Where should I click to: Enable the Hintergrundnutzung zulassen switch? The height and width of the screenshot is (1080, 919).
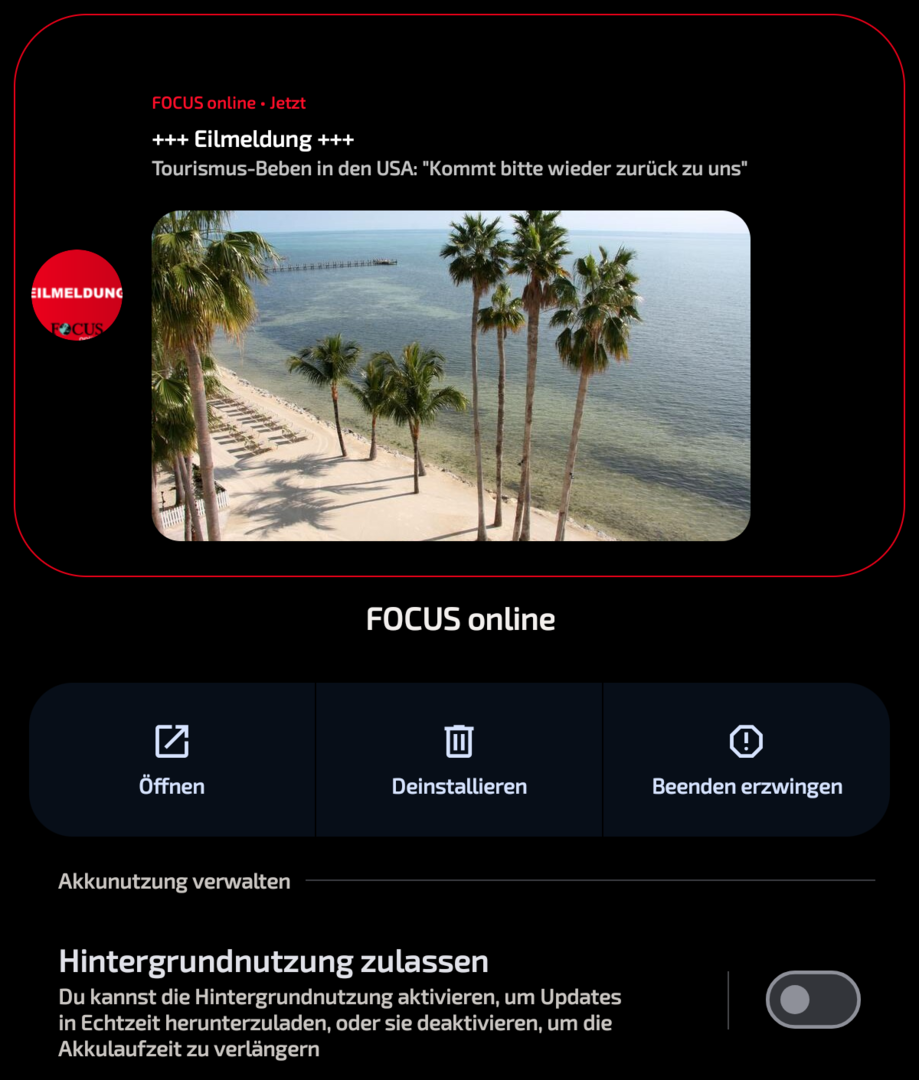[812, 999]
